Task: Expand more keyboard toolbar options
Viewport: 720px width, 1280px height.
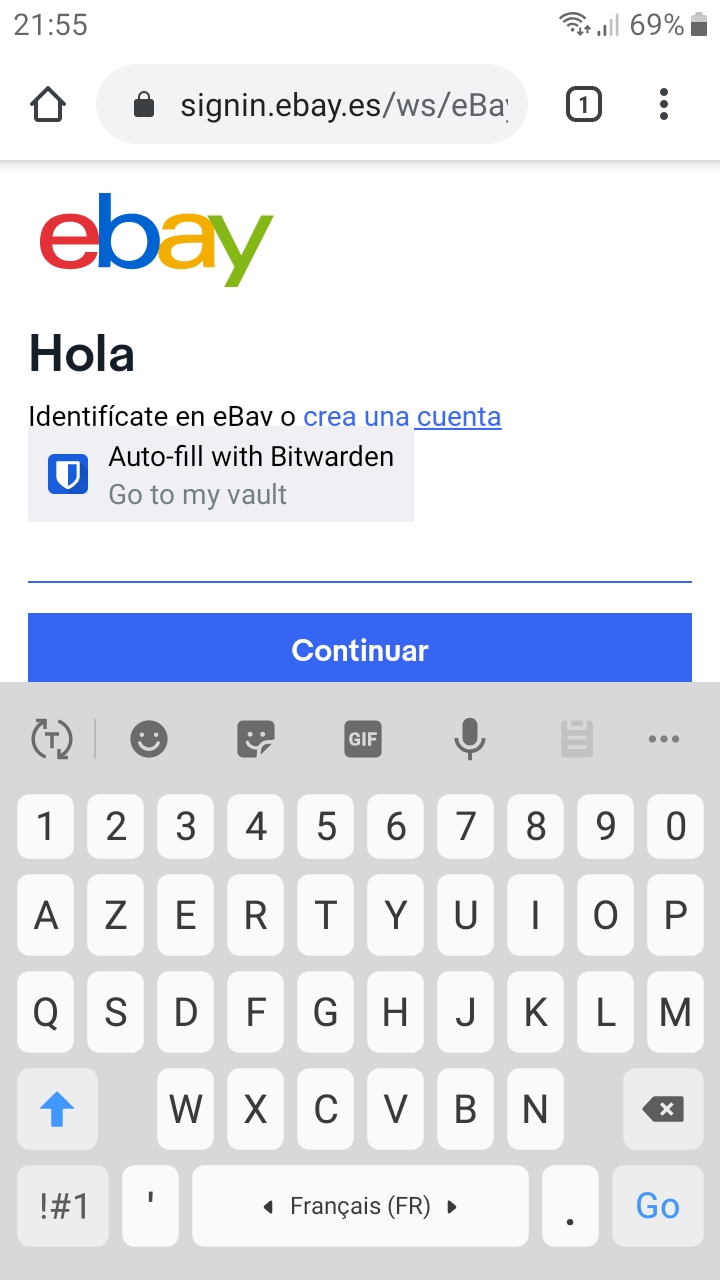Action: pos(664,739)
